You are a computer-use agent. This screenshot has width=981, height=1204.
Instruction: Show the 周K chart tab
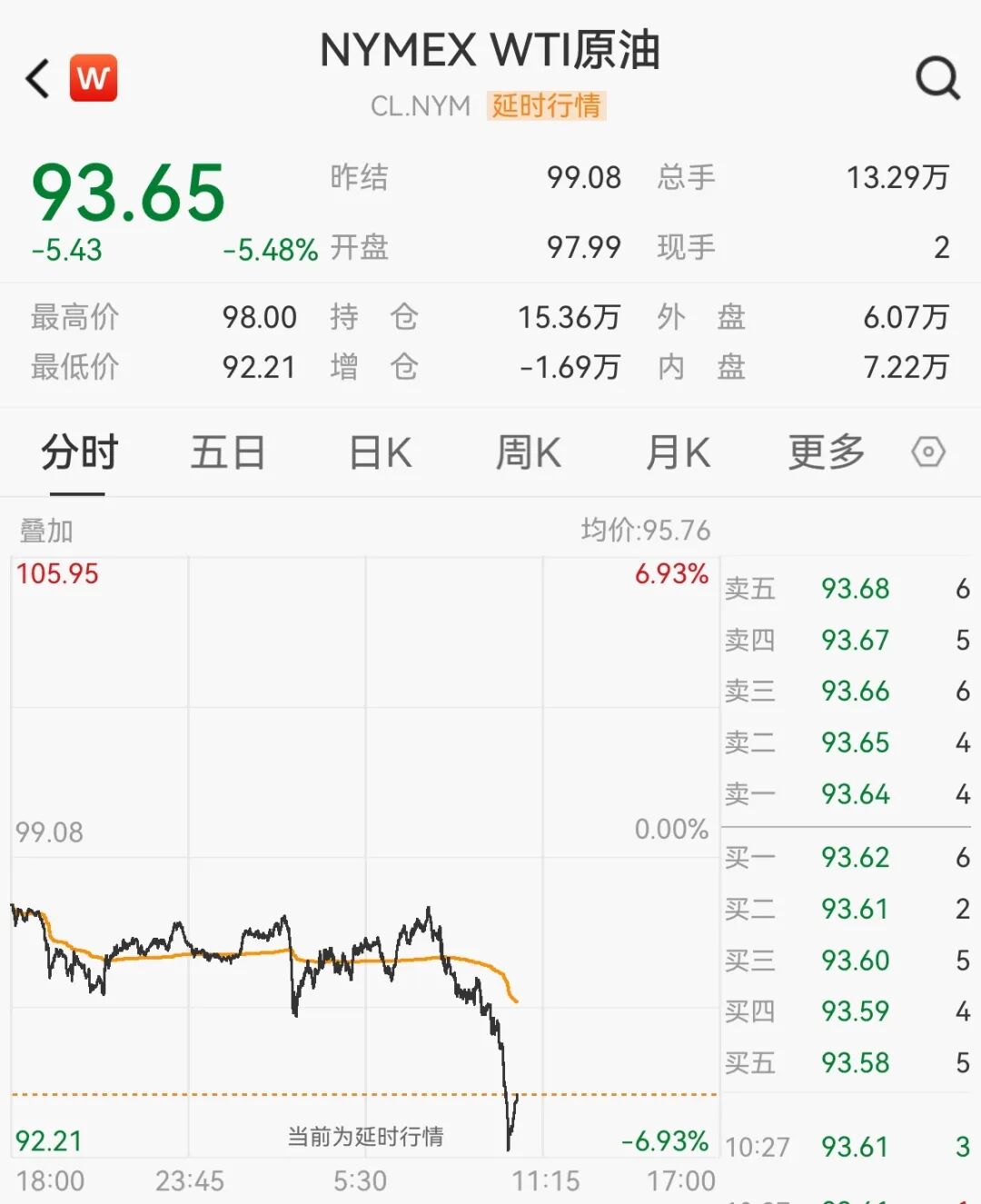click(x=528, y=453)
